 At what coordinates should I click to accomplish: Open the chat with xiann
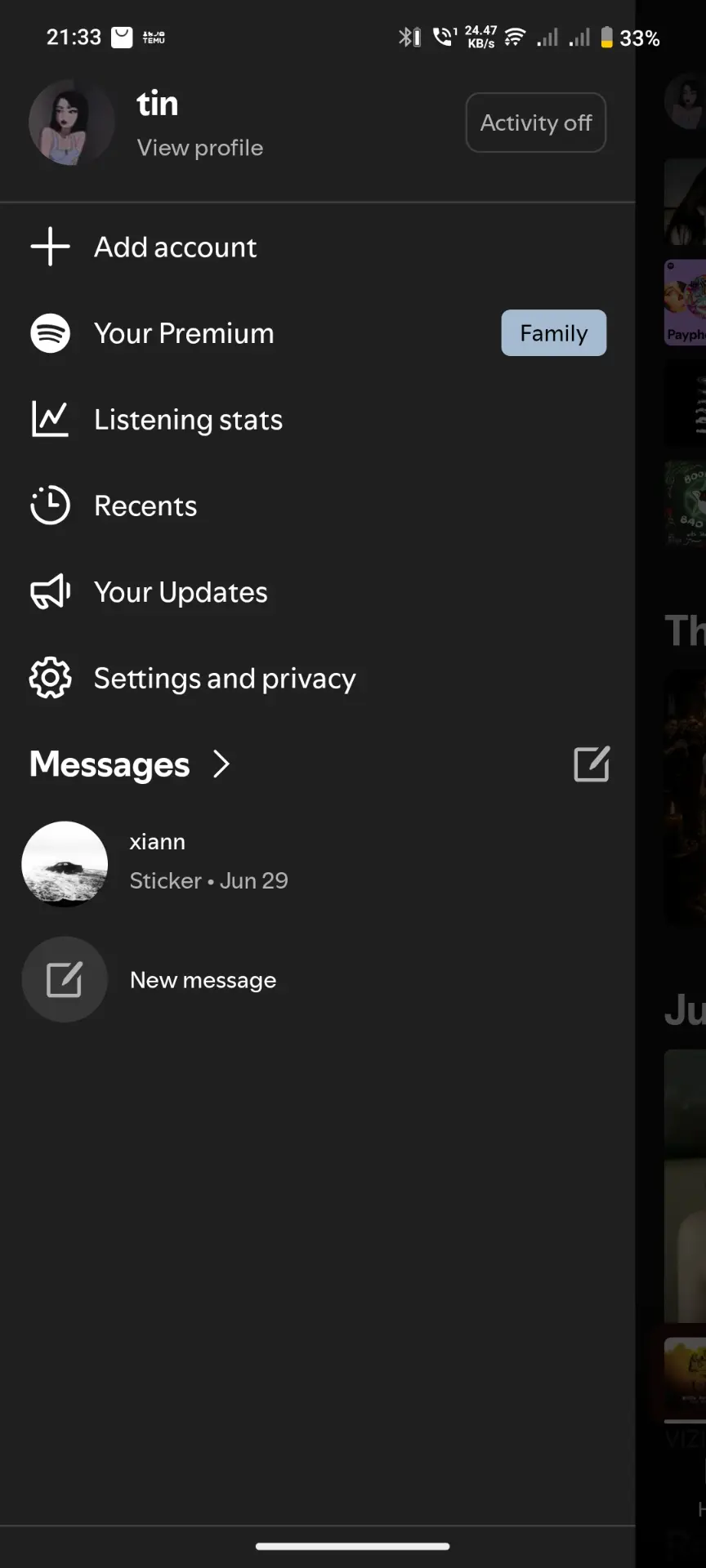(317, 863)
